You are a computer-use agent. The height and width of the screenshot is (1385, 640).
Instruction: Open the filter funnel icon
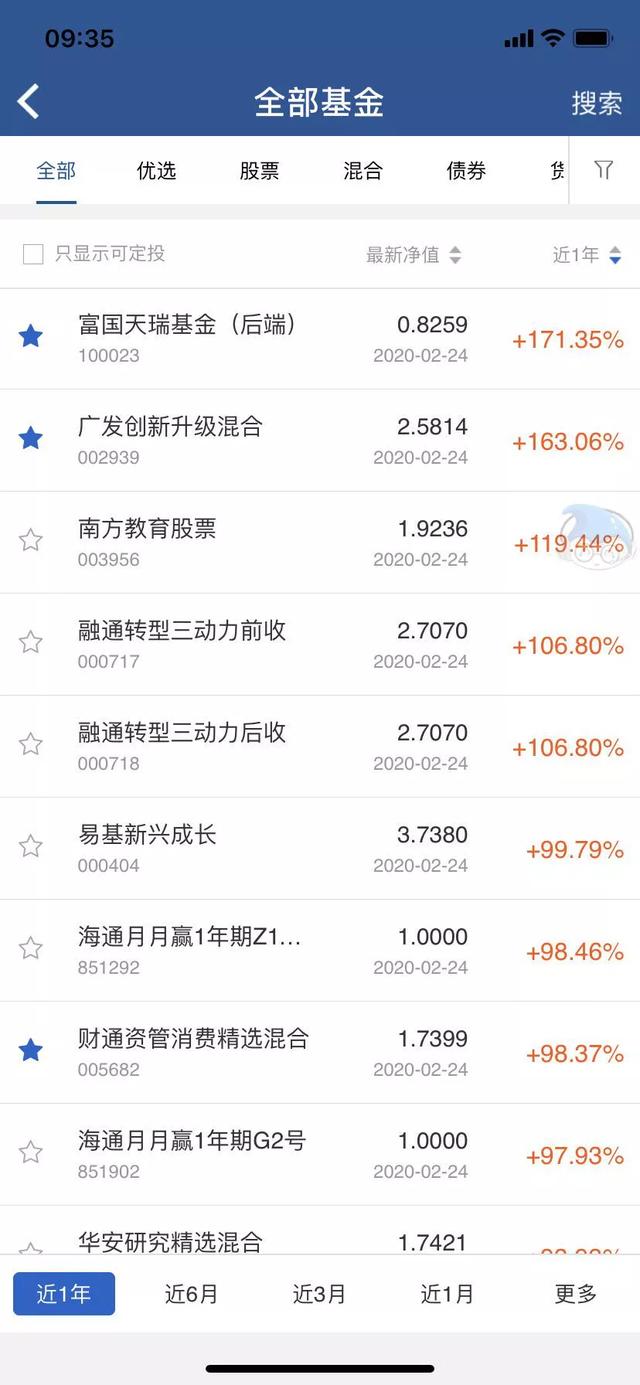click(603, 169)
